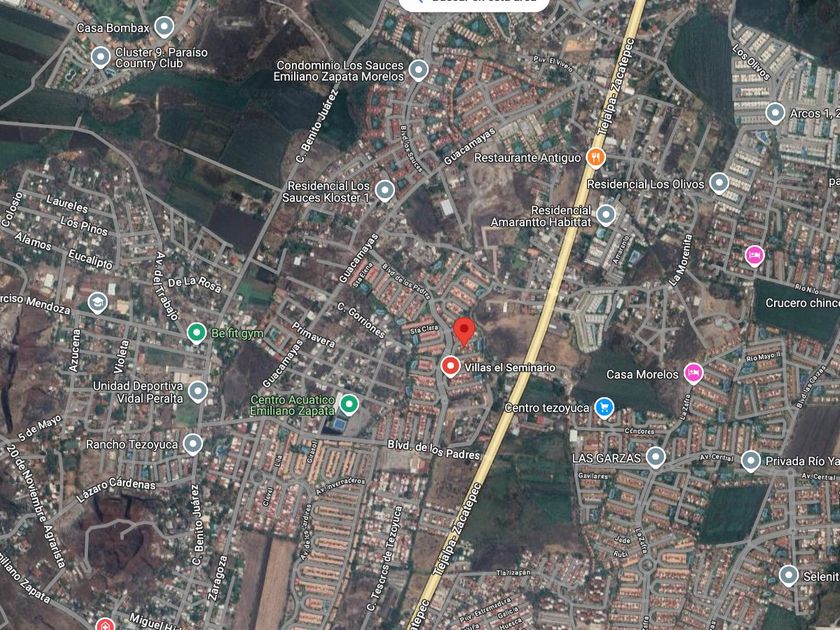This screenshot has width=840, height=630.
Task: Open the Residencial Los Sauces Kloster 1 marker
Action: (x=385, y=191)
